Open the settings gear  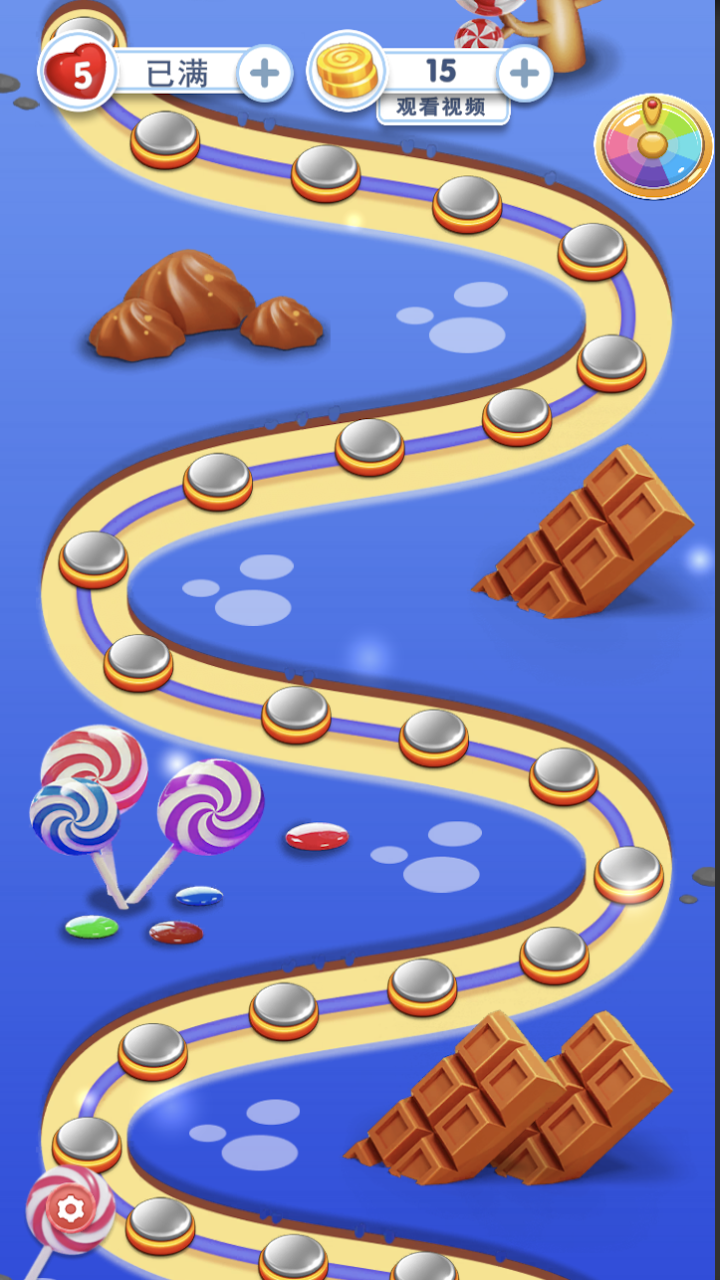[70, 1210]
